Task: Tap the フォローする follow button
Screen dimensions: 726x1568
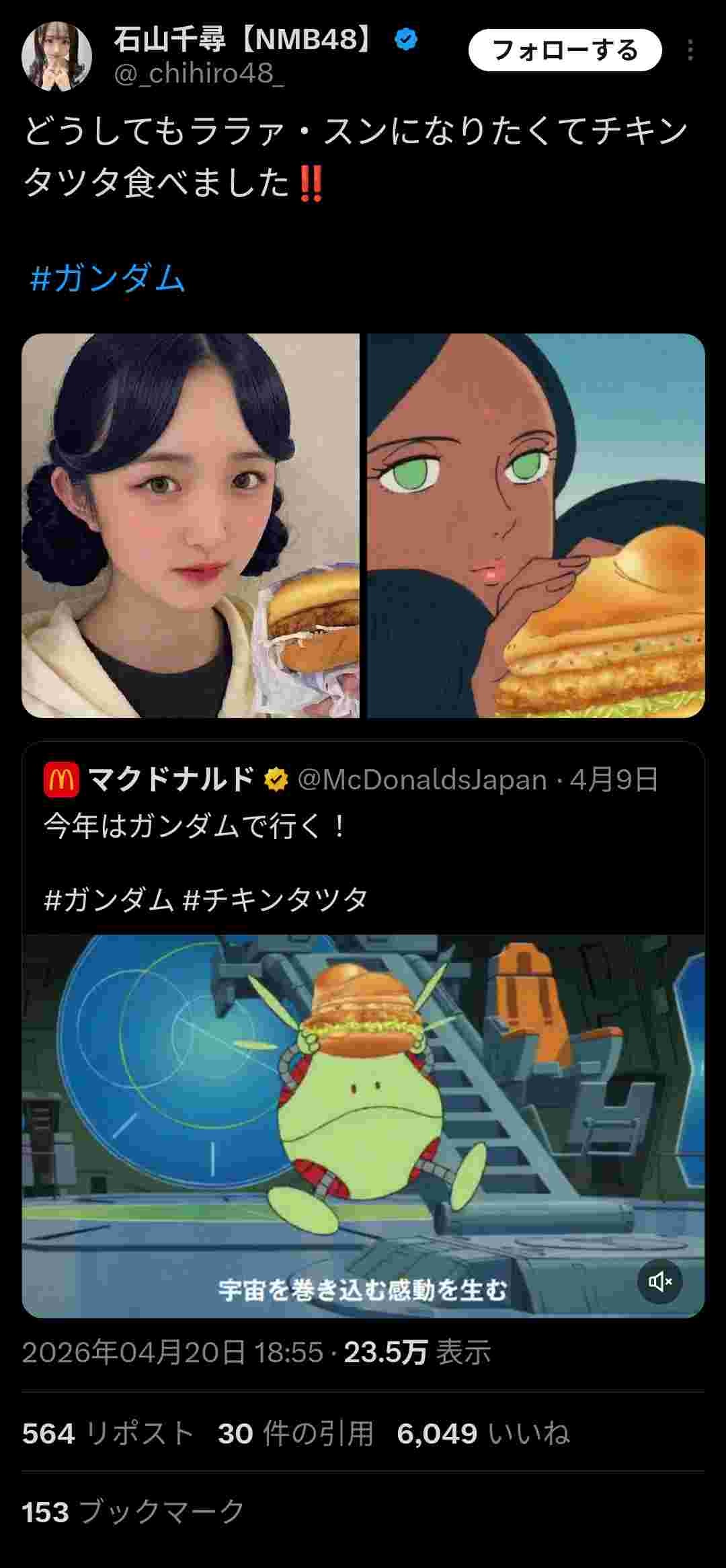Action: tap(565, 50)
